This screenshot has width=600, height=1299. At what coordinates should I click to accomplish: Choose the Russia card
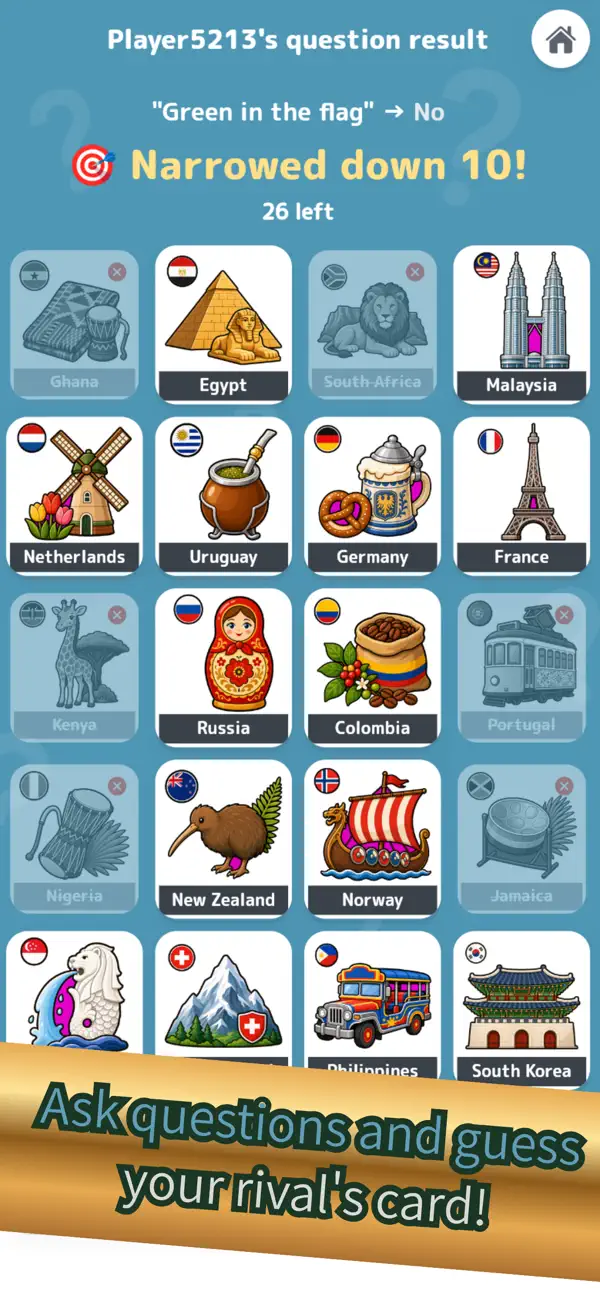click(223, 667)
